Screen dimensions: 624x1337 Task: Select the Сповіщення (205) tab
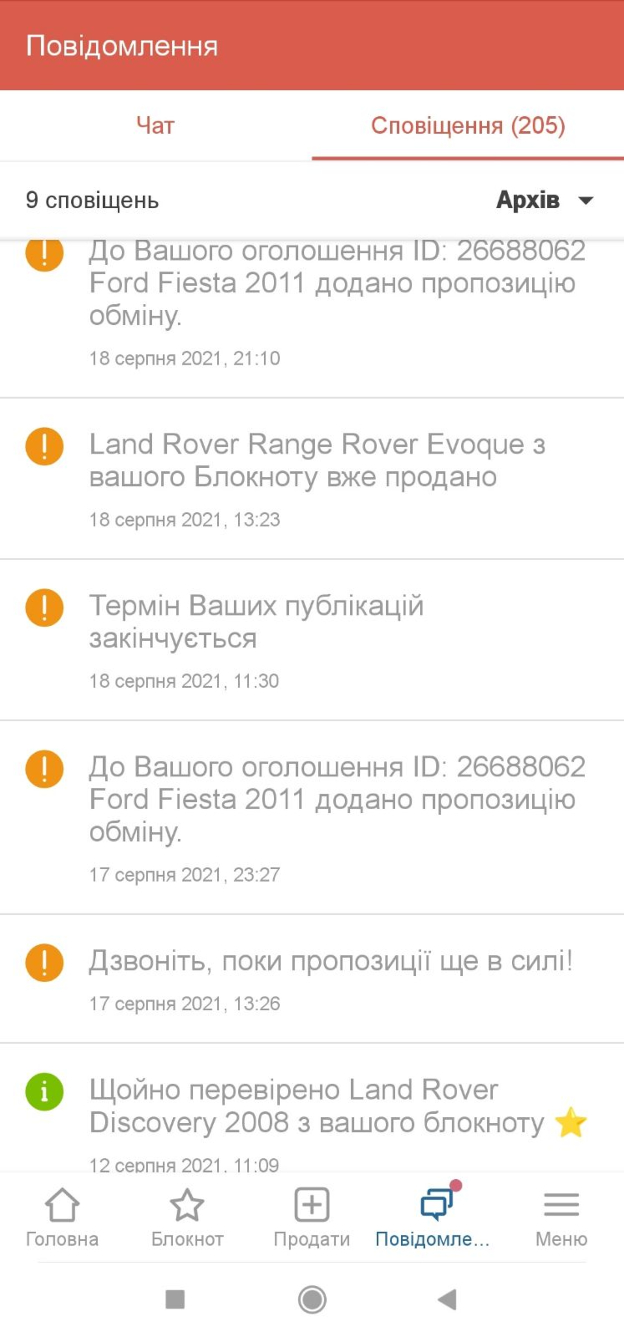[468, 126]
